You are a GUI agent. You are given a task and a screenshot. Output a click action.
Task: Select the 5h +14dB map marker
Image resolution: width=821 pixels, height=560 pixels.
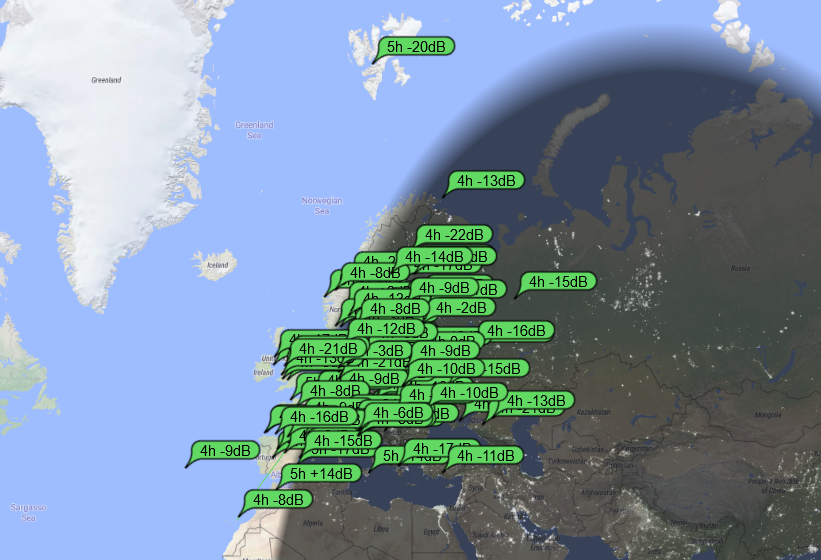point(320,473)
